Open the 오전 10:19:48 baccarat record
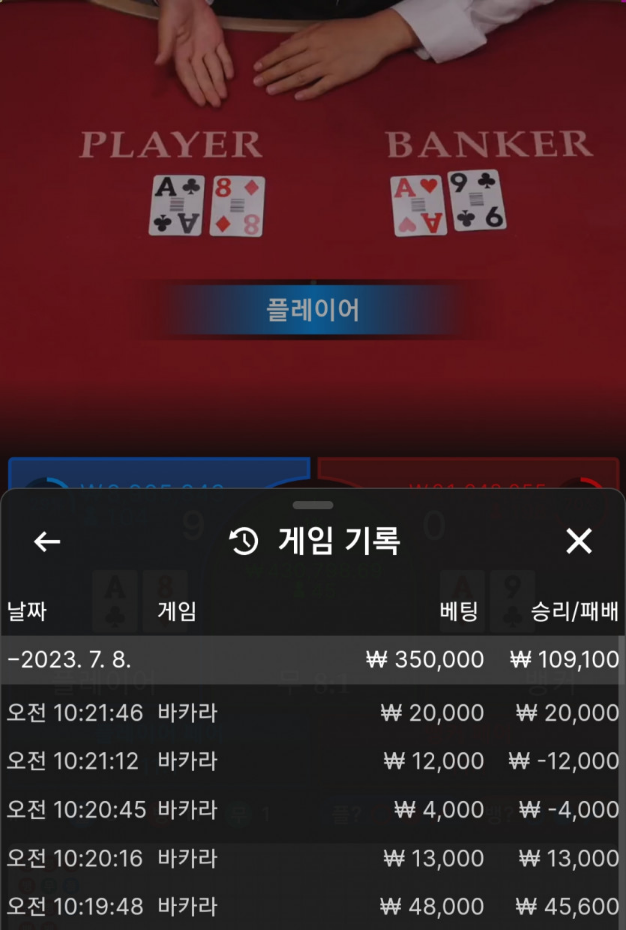This screenshot has height=930, width=626. coord(312,906)
